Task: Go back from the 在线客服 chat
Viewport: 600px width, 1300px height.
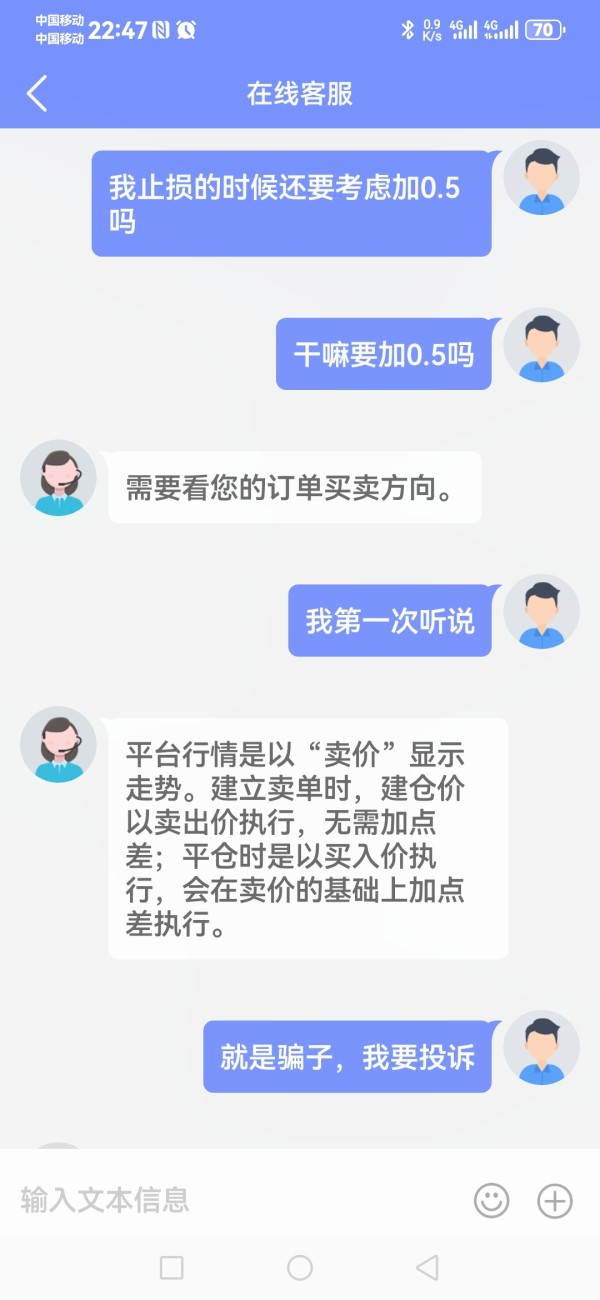Action: [x=37, y=93]
